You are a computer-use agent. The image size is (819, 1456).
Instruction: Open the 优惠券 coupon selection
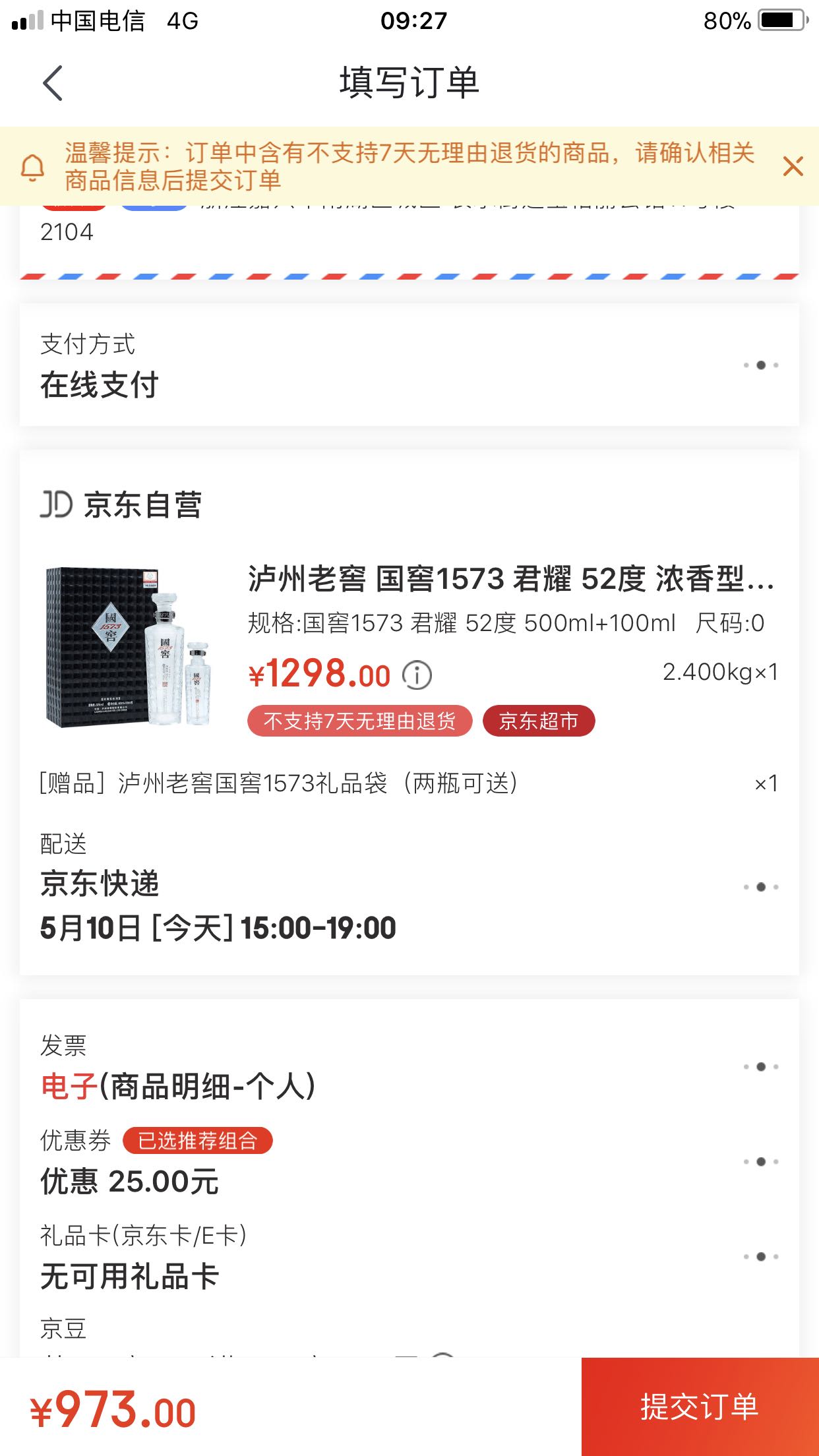(761, 1162)
